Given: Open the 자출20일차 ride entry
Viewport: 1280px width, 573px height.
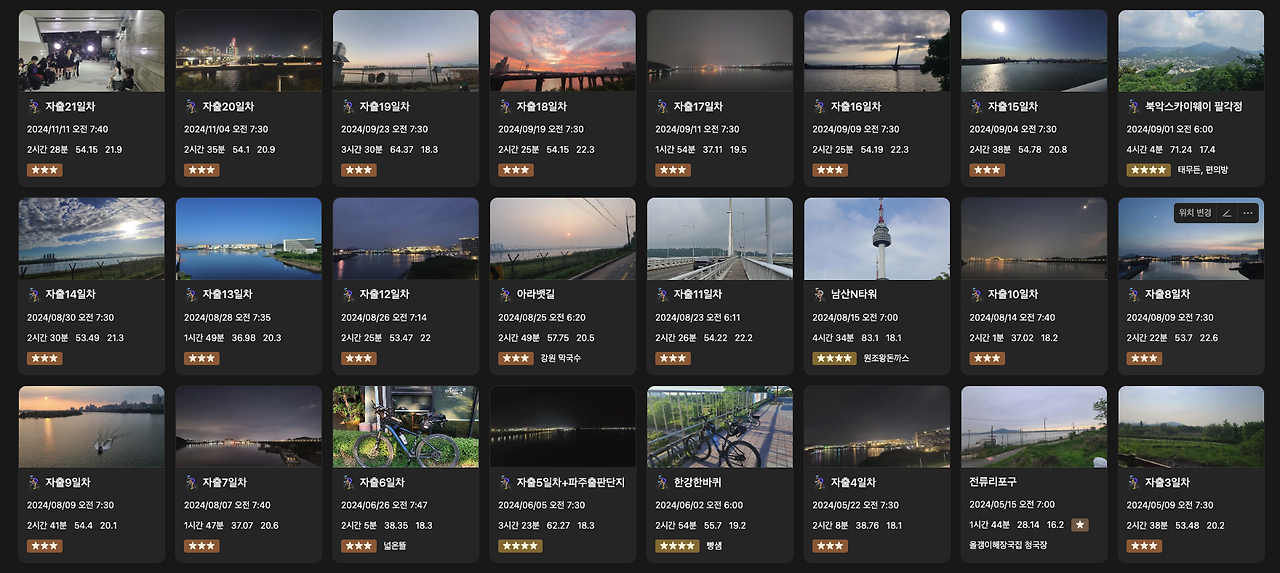Looking at the screenshot, I should tap(248, 98).
